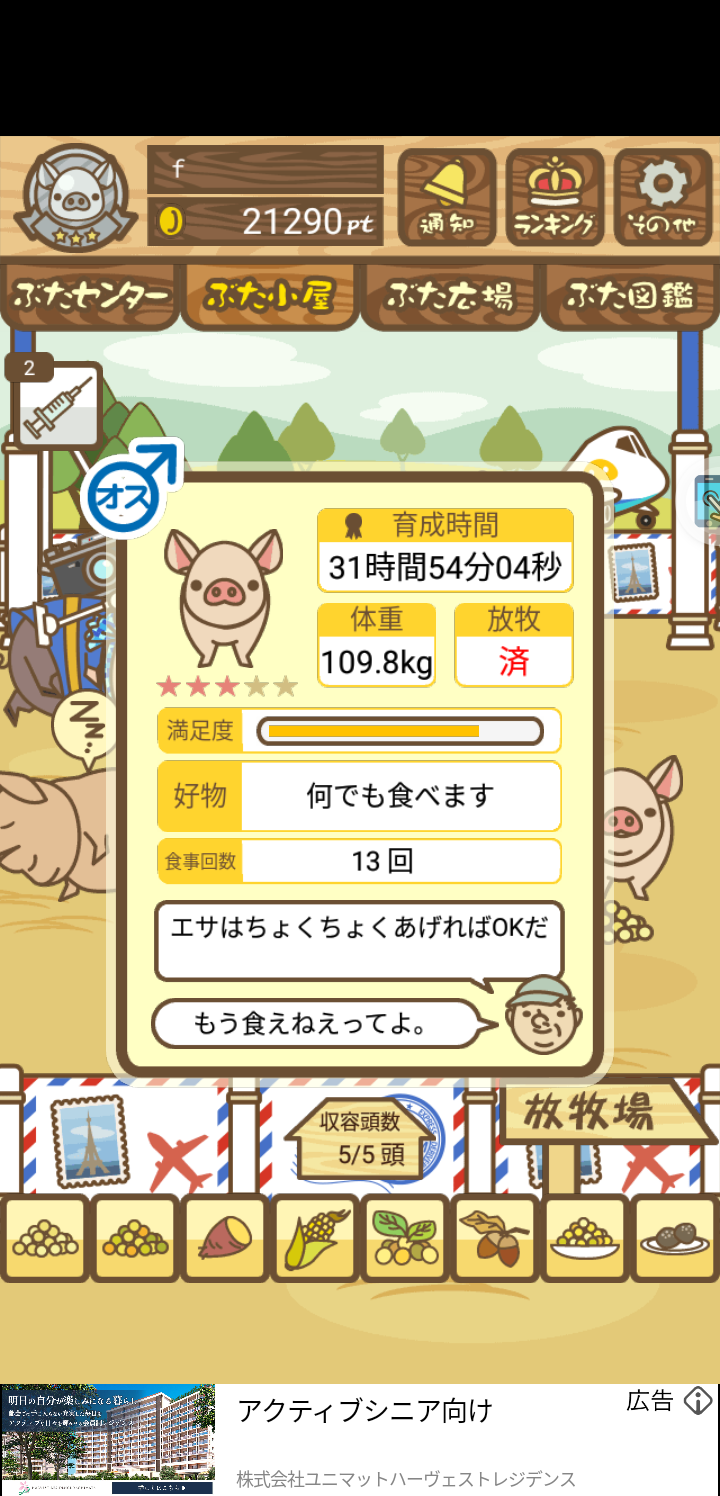Viewport: 720px width, 1496px height.
Task: Open the ランキング ranking screen
Action: 555,197
